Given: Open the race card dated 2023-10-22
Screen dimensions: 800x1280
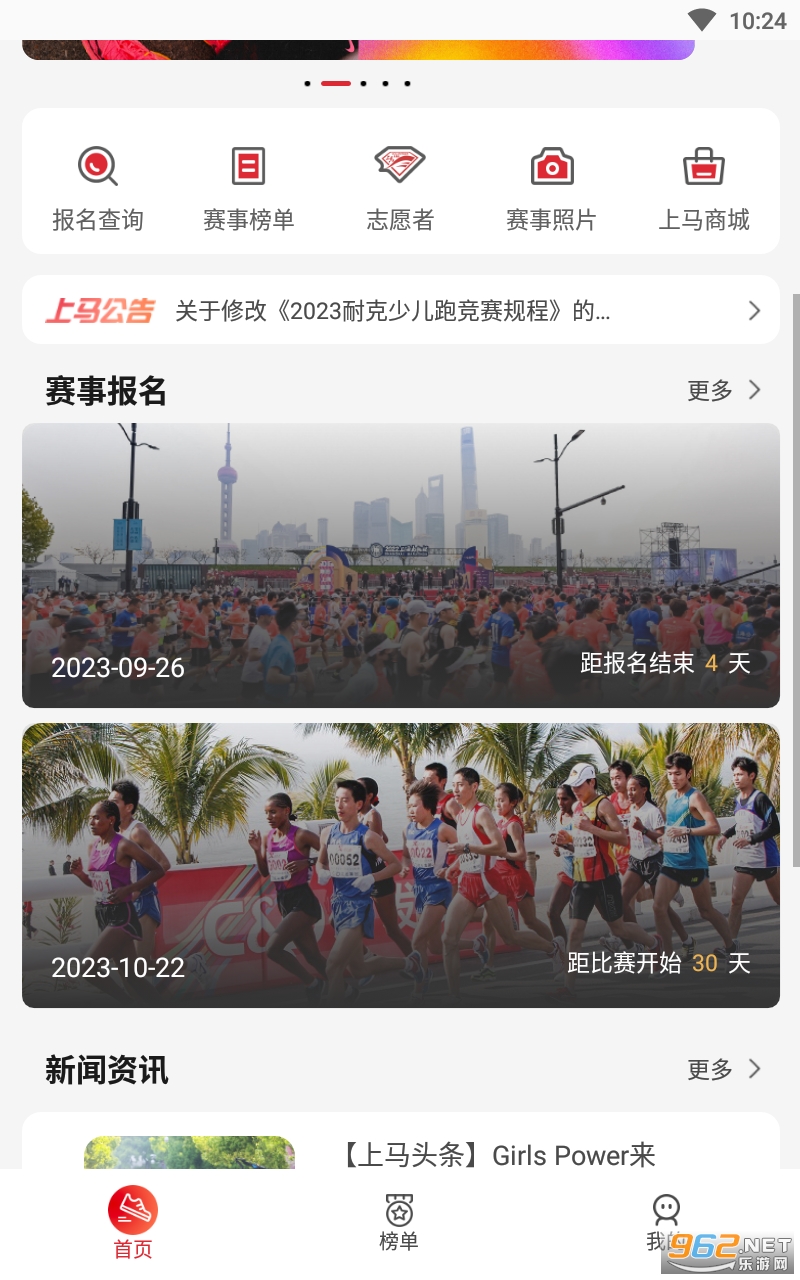Looking at the screenshot, I should pyautogui.click(x=400, y=865).
